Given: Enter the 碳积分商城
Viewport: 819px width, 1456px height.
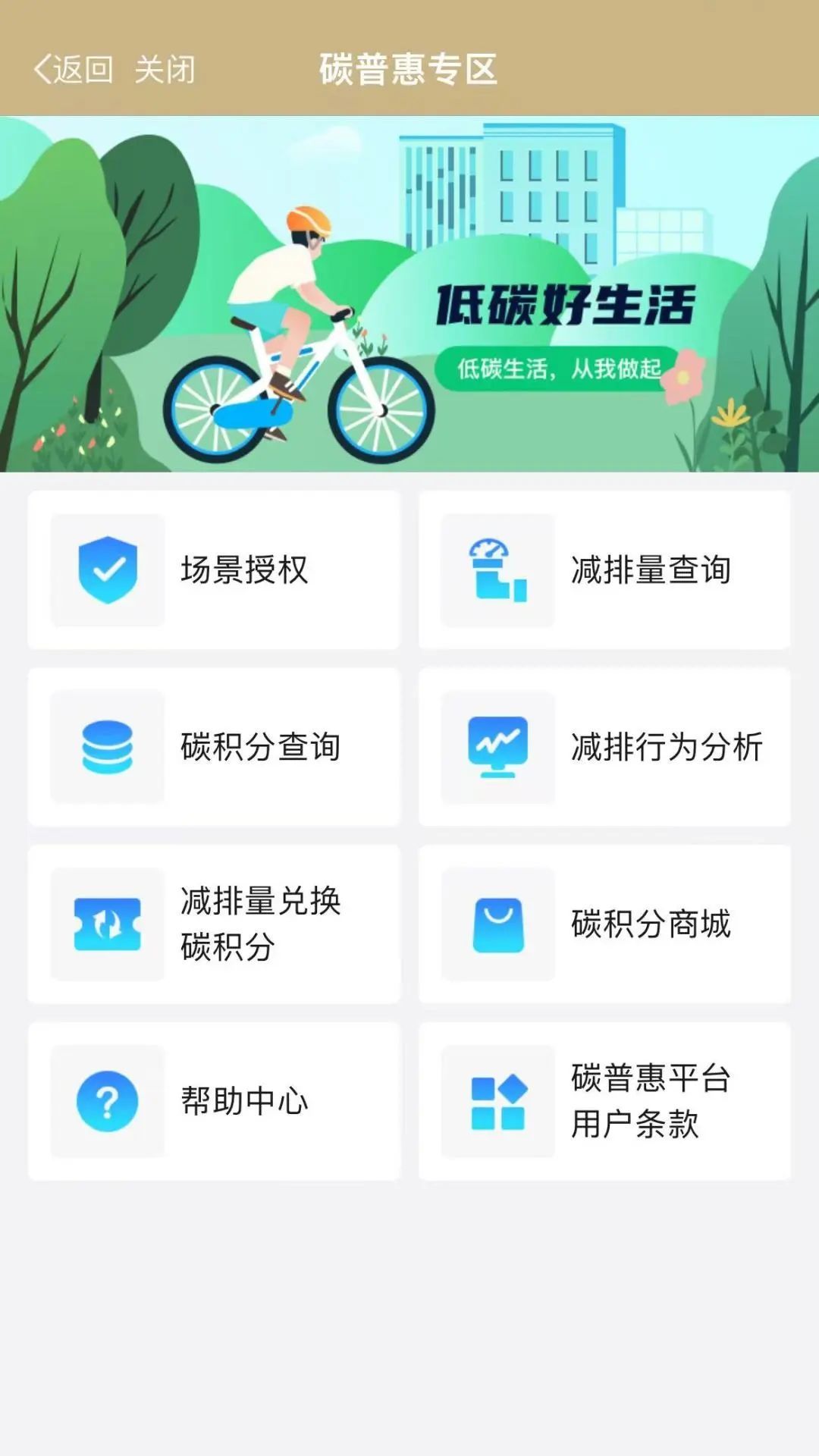Looking at the screenshot, I should (604, 924).
